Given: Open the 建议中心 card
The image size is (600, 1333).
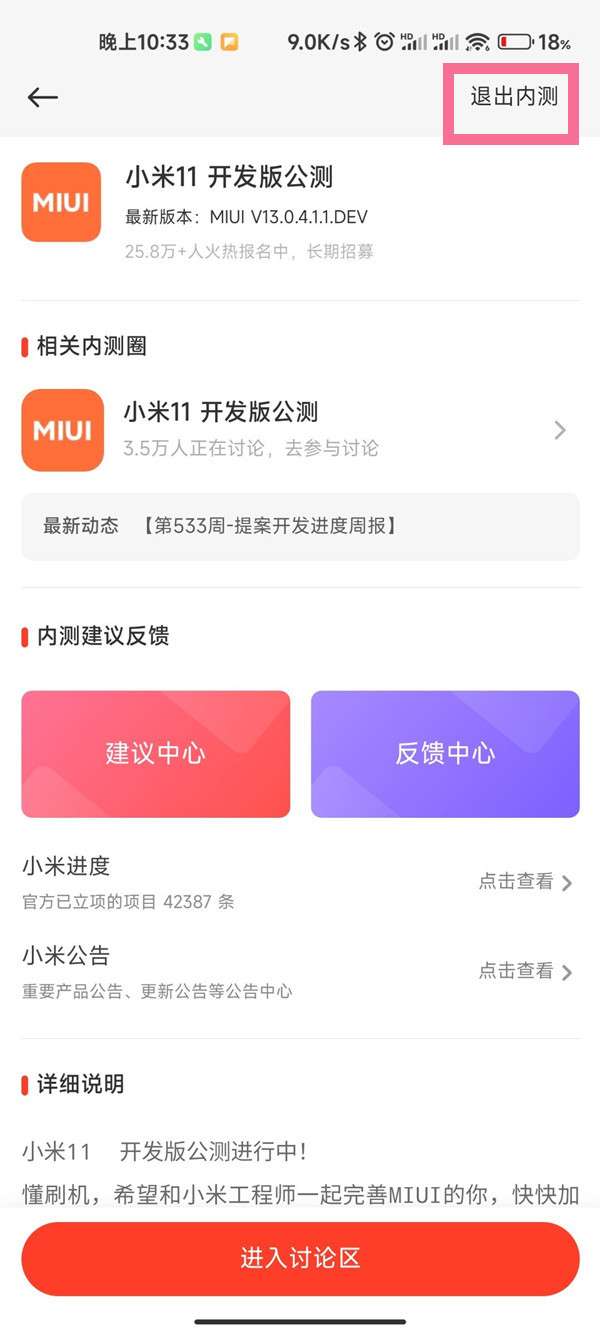Looking at the screenshot, I should point(156,754).
